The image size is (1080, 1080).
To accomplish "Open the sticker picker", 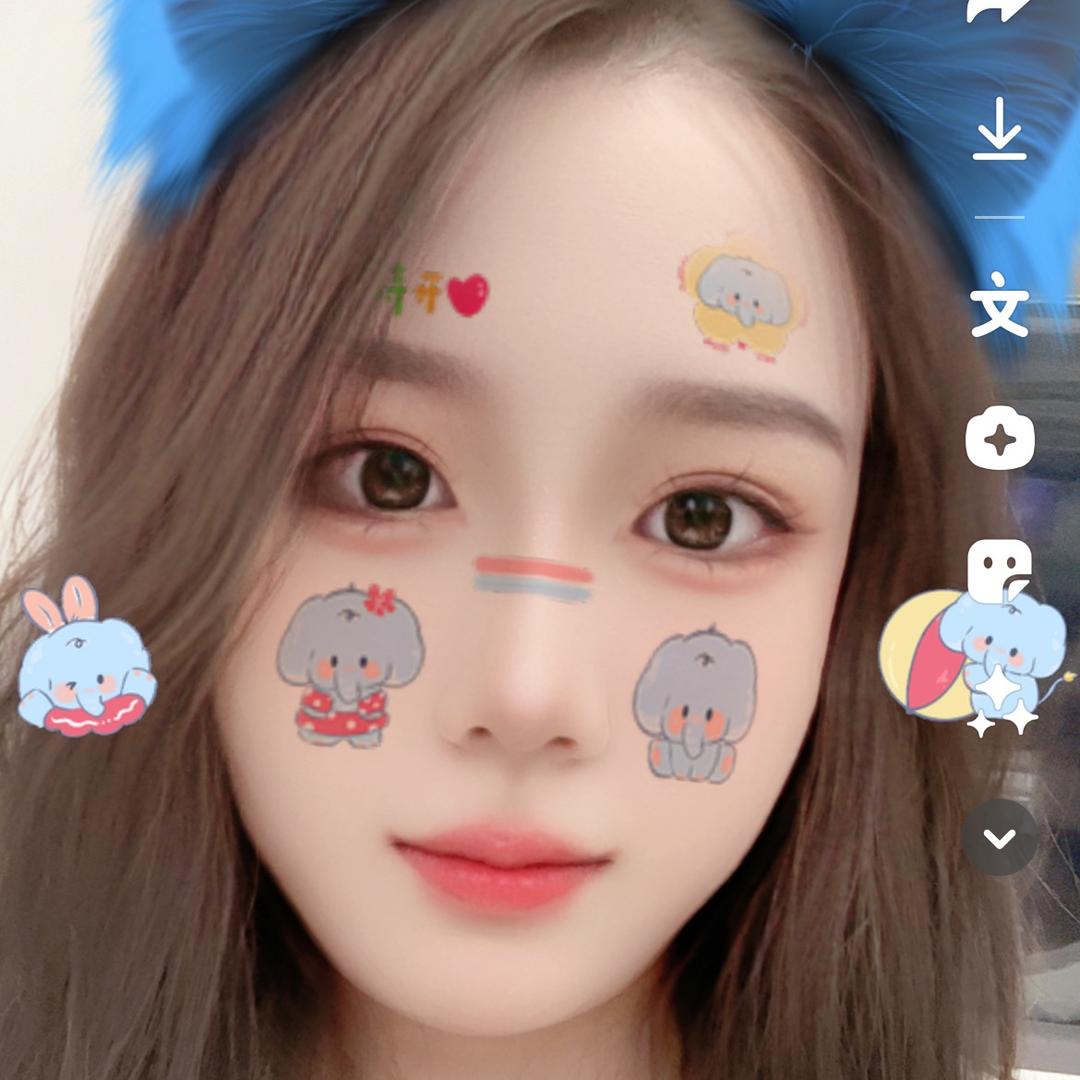I will click(x=999, y=571).
